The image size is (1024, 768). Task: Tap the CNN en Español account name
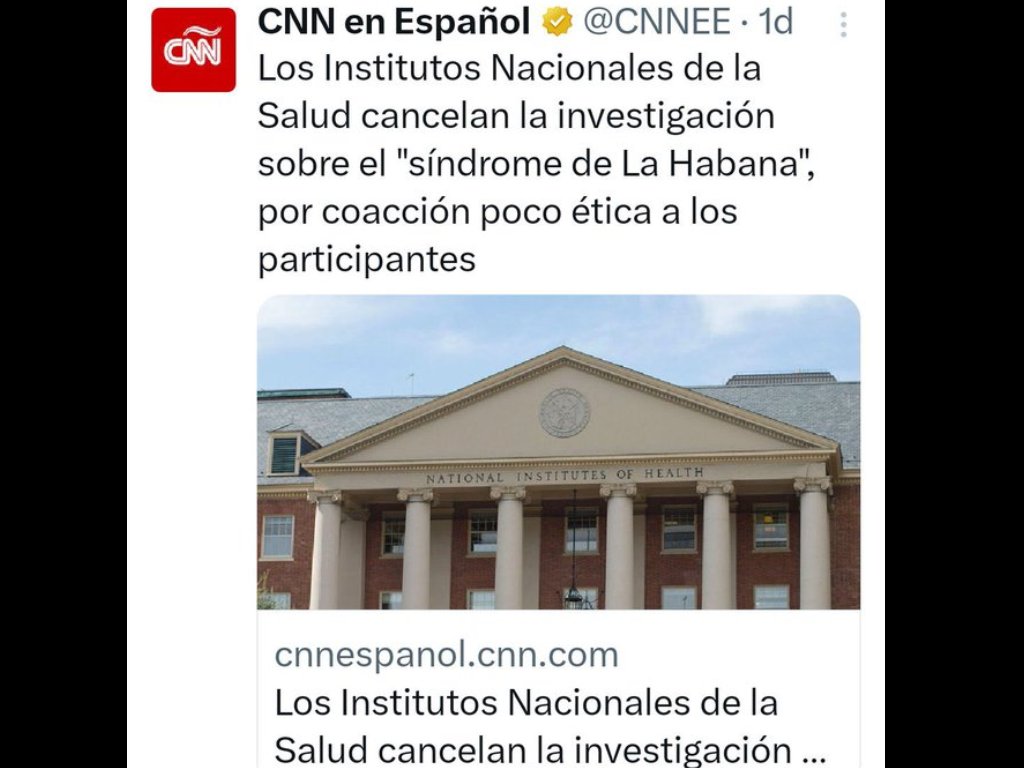click(x=393, y=22)
